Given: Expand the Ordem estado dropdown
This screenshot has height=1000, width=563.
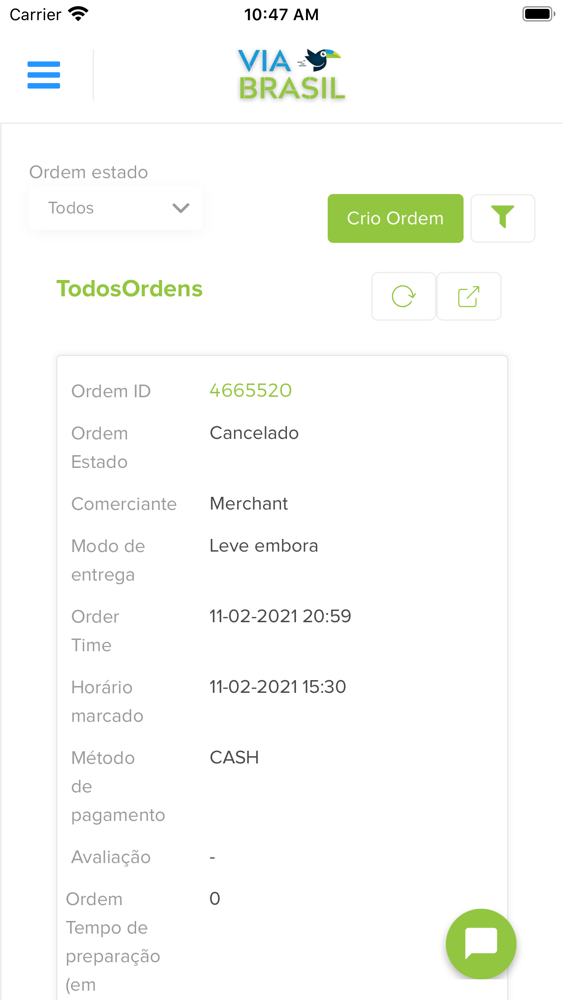Looking at the screenshot, I should [116, 208].
